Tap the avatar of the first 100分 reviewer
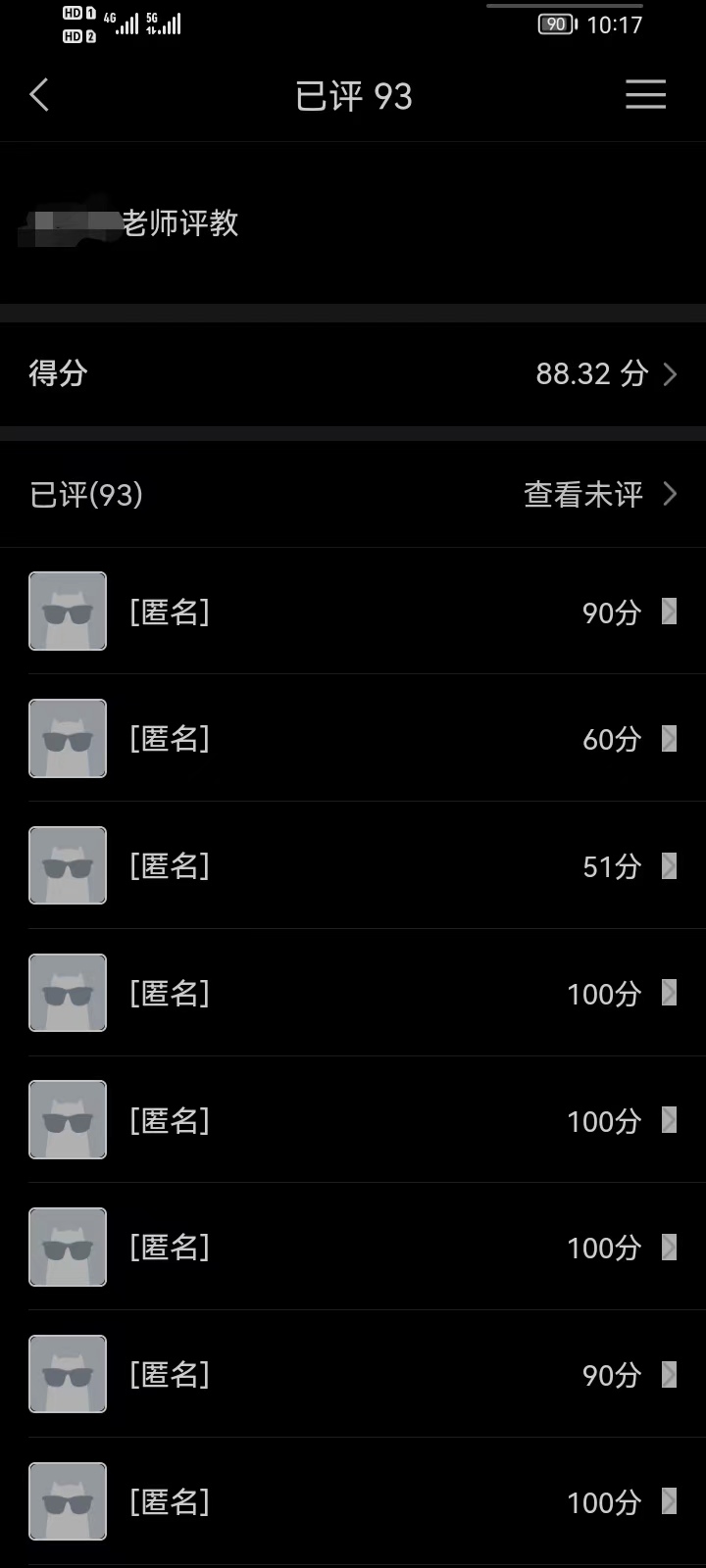The image size is (706, 1568). click(x=67, y=992)
